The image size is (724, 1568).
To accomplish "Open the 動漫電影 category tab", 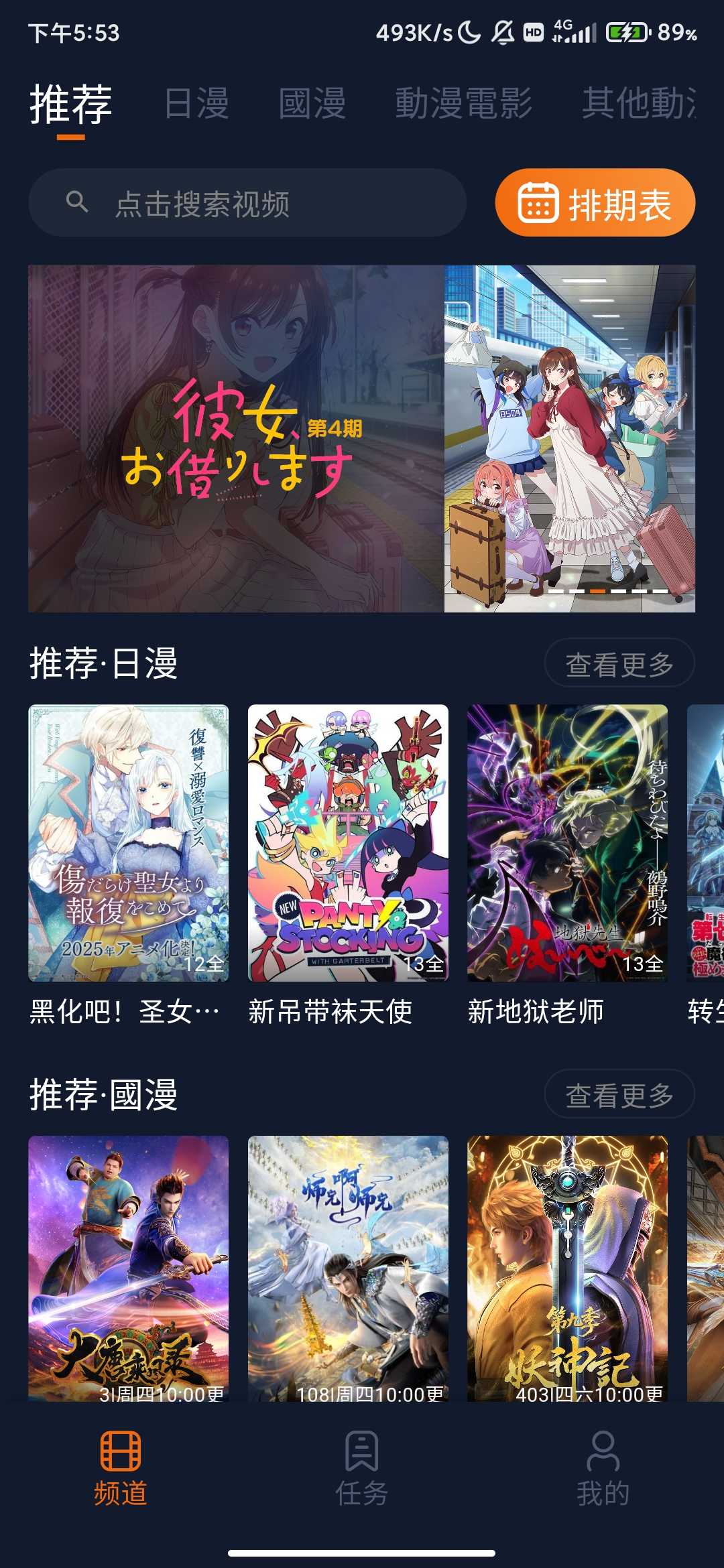I will (464, 104).
